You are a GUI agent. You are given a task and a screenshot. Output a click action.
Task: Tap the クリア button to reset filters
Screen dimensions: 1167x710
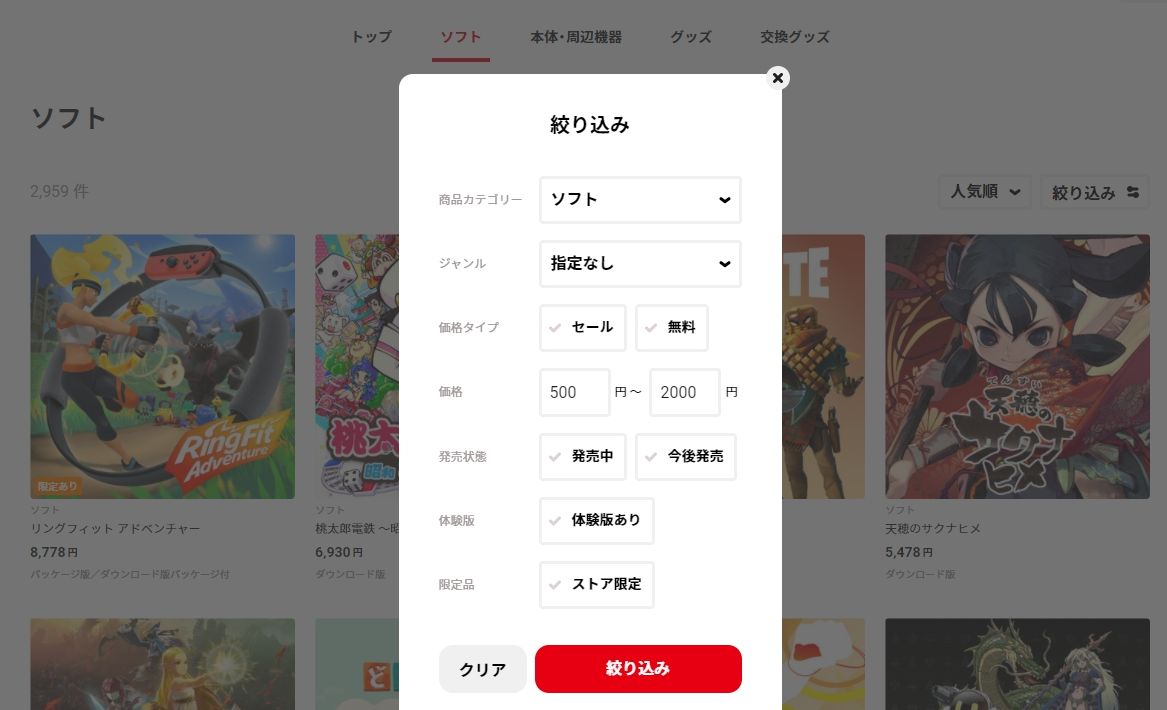[482, 669]
